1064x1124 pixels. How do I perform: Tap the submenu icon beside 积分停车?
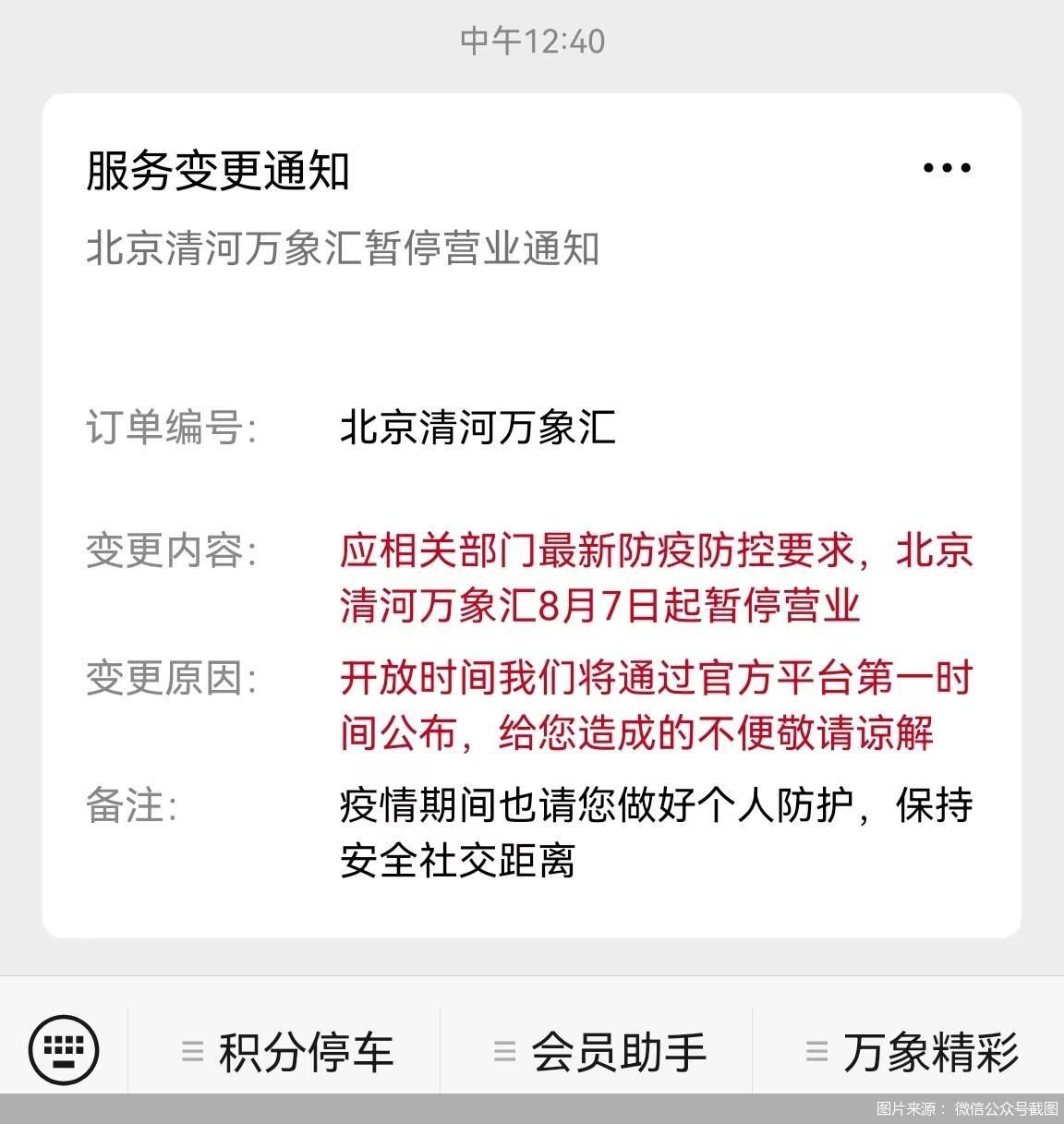(190, 1050)
